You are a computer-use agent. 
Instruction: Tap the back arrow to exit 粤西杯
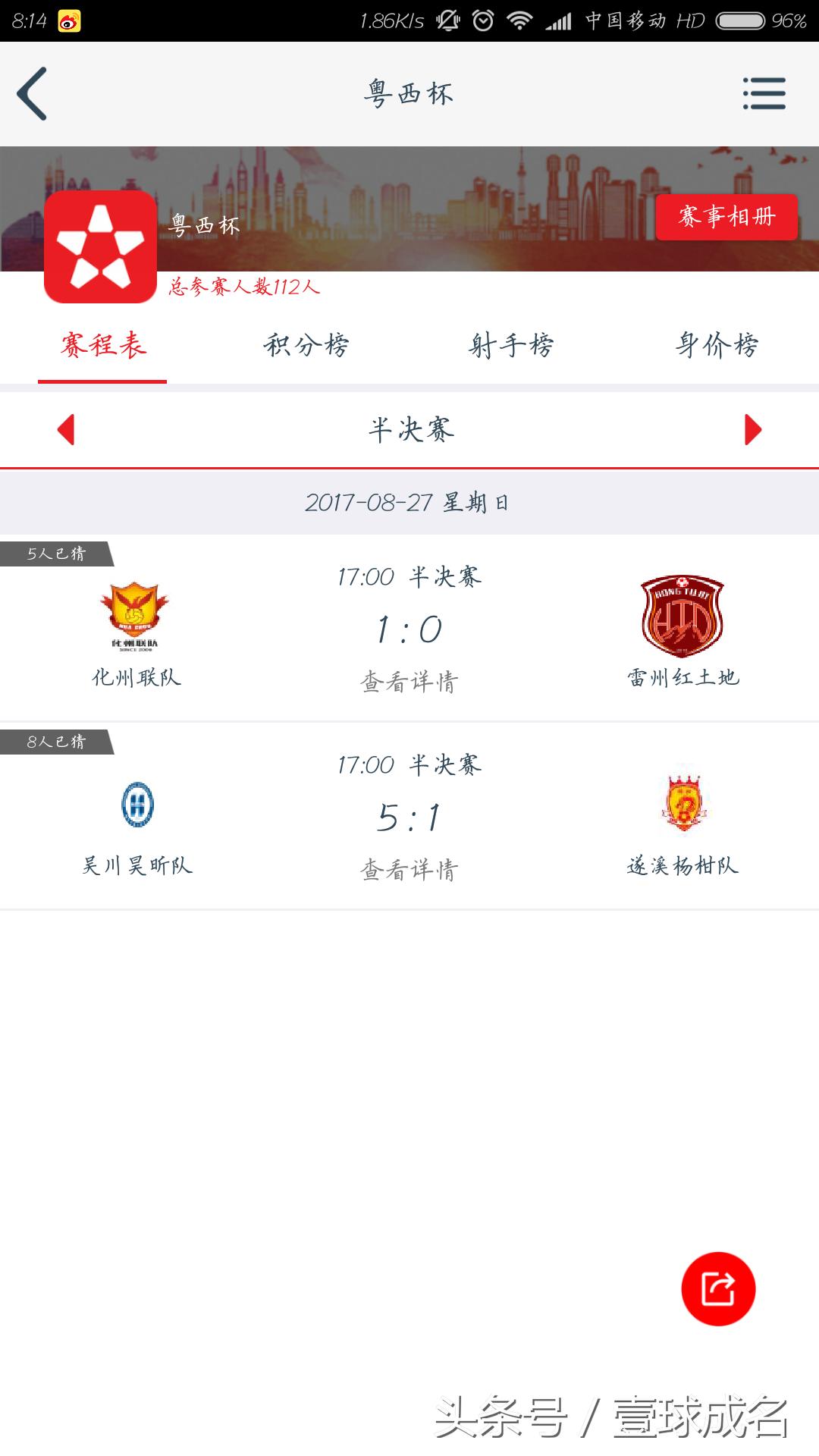(32, 94)
